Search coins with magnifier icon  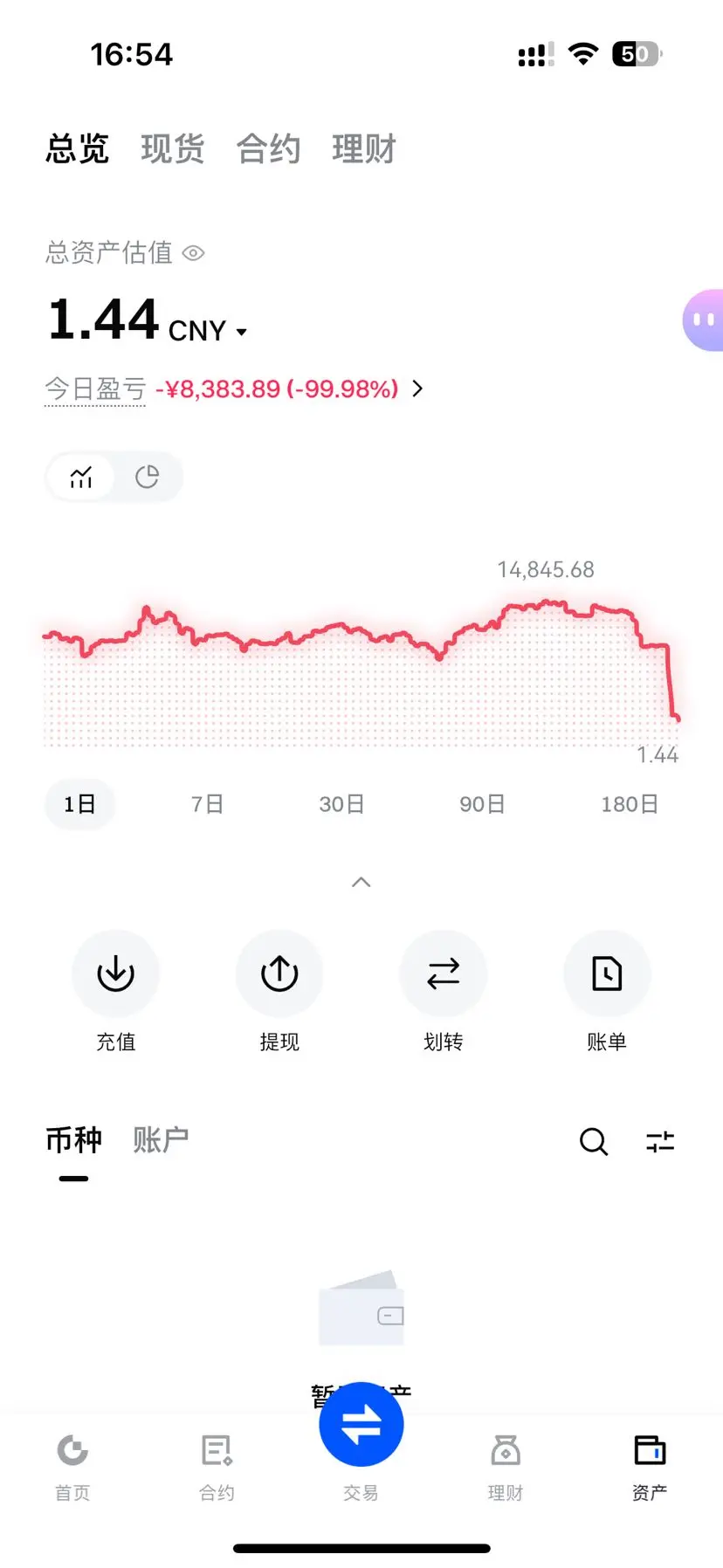point(594,1141)
